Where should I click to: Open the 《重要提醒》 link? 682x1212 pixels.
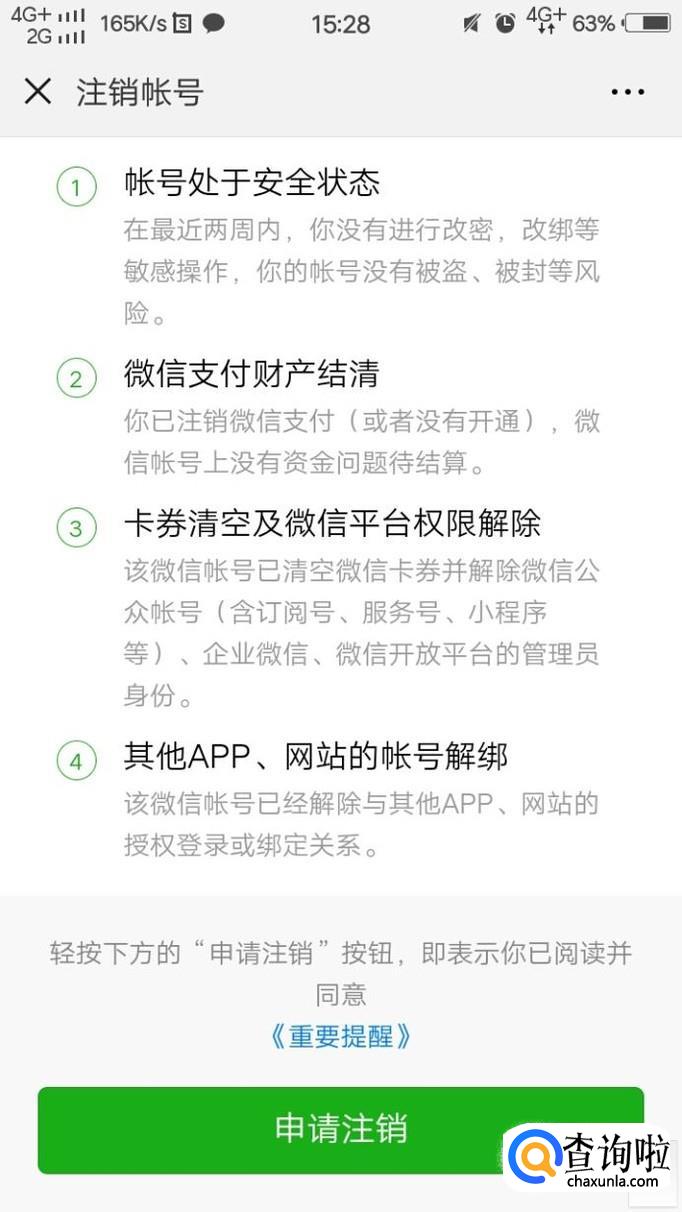(340, 1036)
